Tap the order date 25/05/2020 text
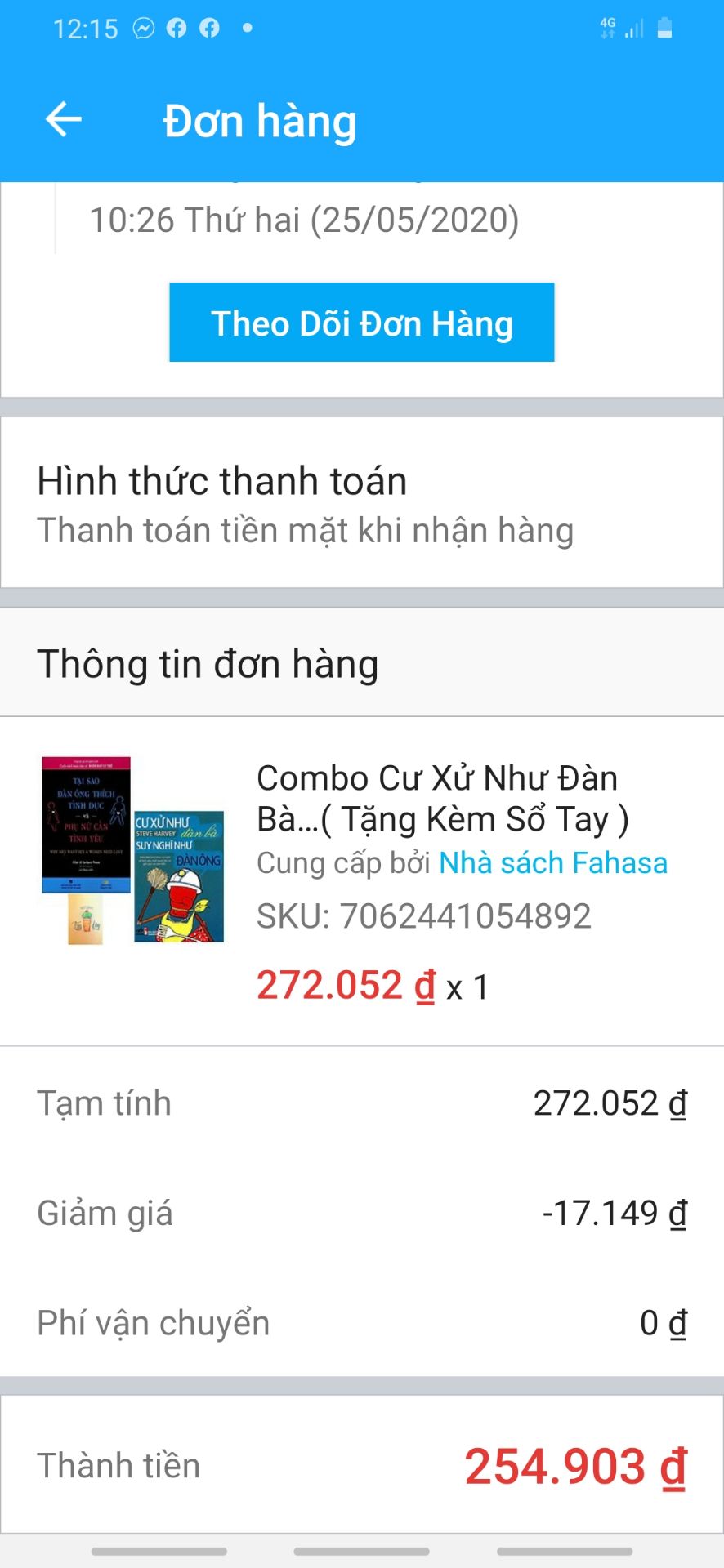The height and width of the screenshot is (1568, 724). coord(304,220)
